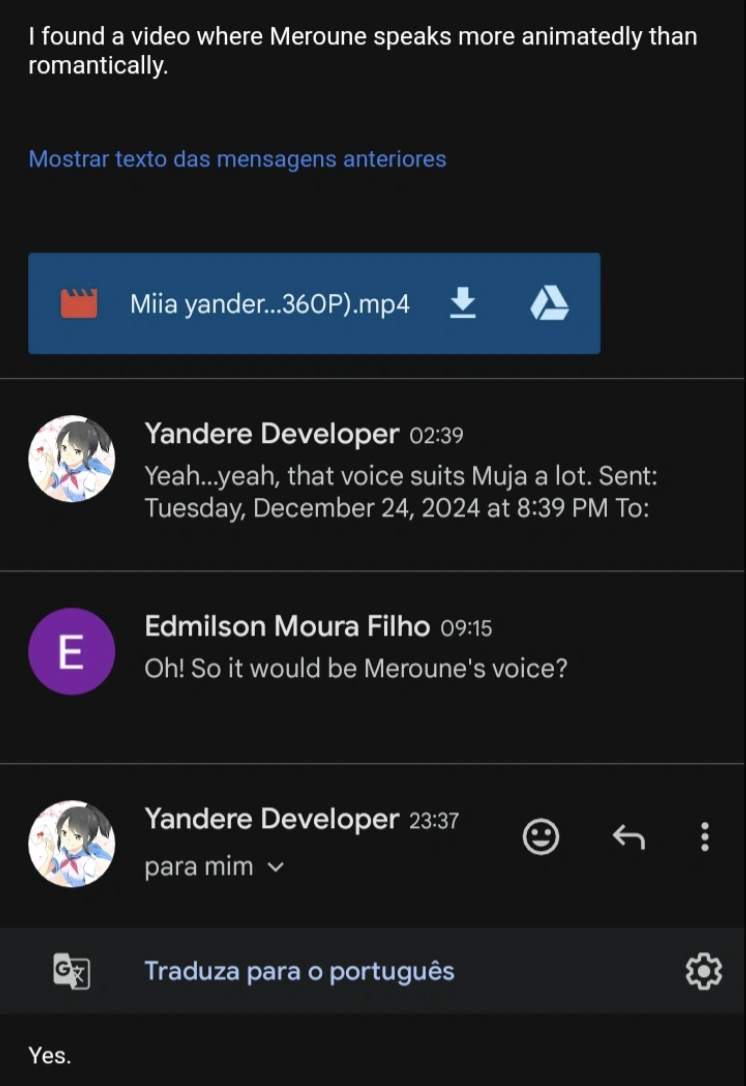Download the mp4 attachment
746x1086 pixels.
(x=462, y=303)
